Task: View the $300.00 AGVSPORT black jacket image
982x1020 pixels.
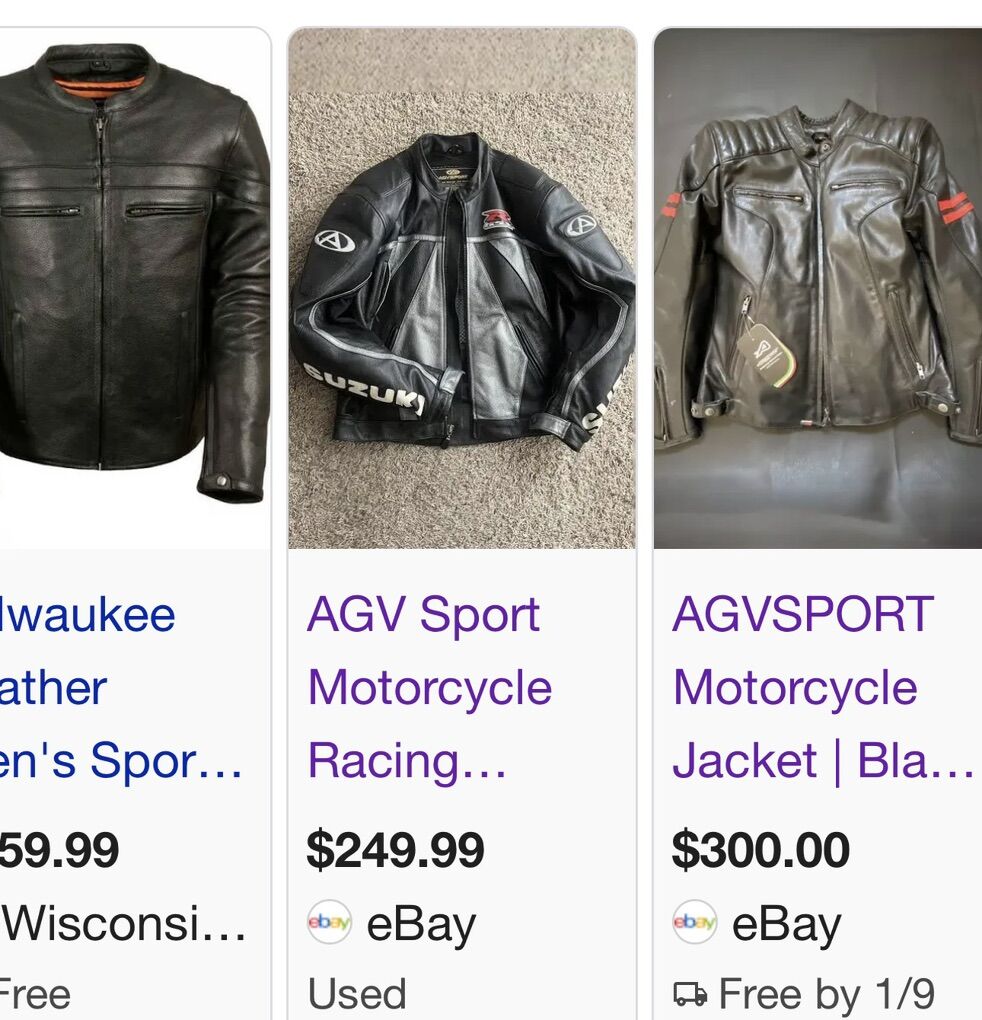Action: click(x=818, y=290)
